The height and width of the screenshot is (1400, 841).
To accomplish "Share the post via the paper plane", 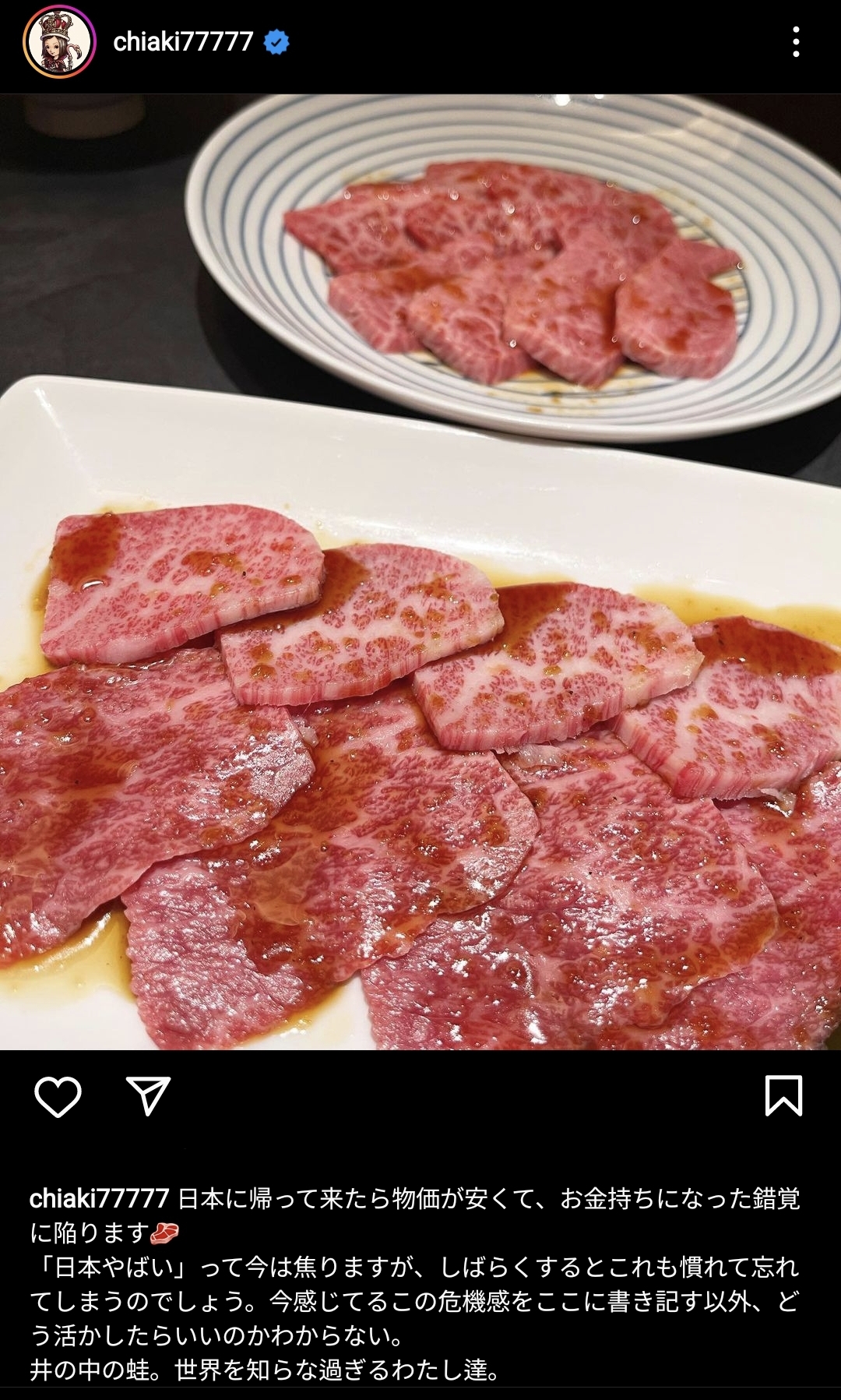I will [148, 1096].
